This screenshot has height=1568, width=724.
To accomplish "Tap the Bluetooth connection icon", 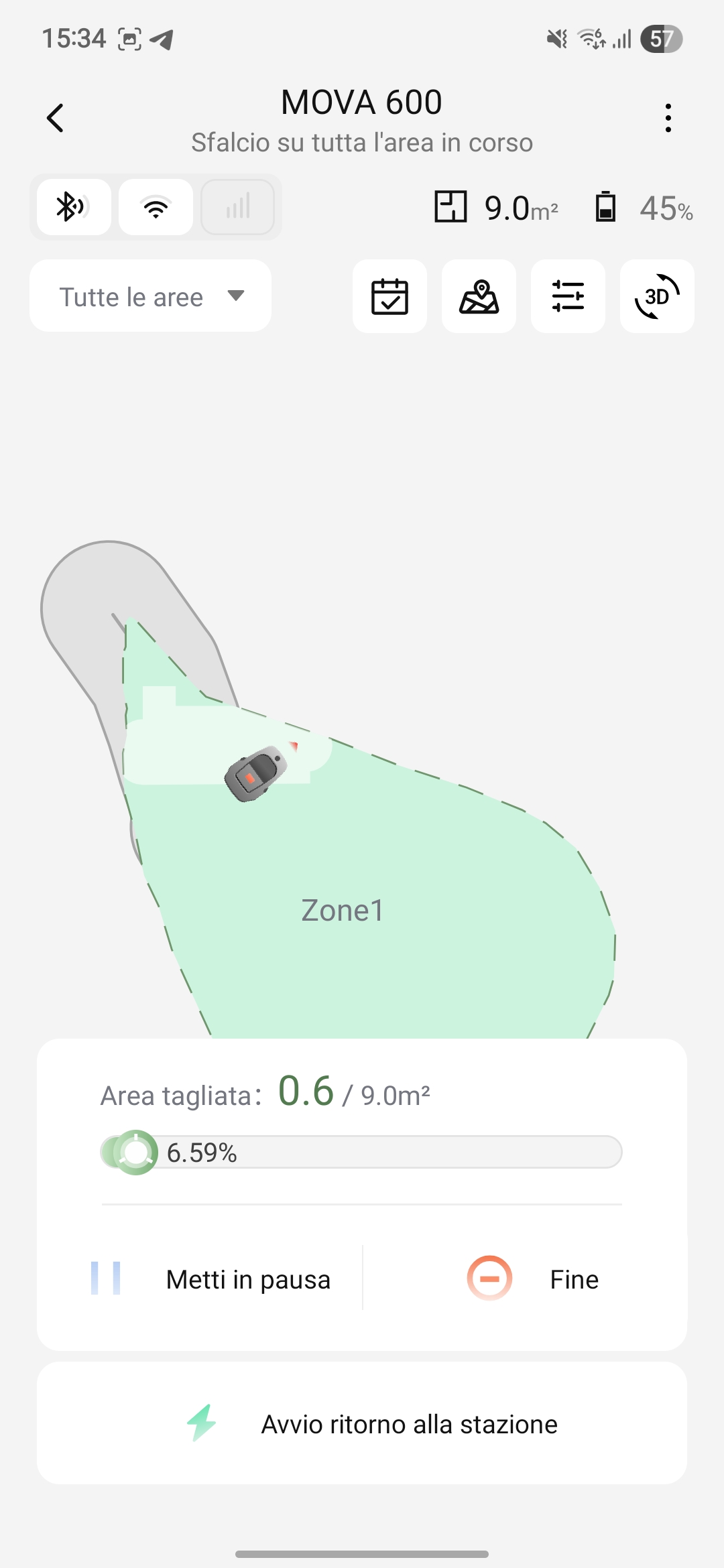I will point(74,207).
